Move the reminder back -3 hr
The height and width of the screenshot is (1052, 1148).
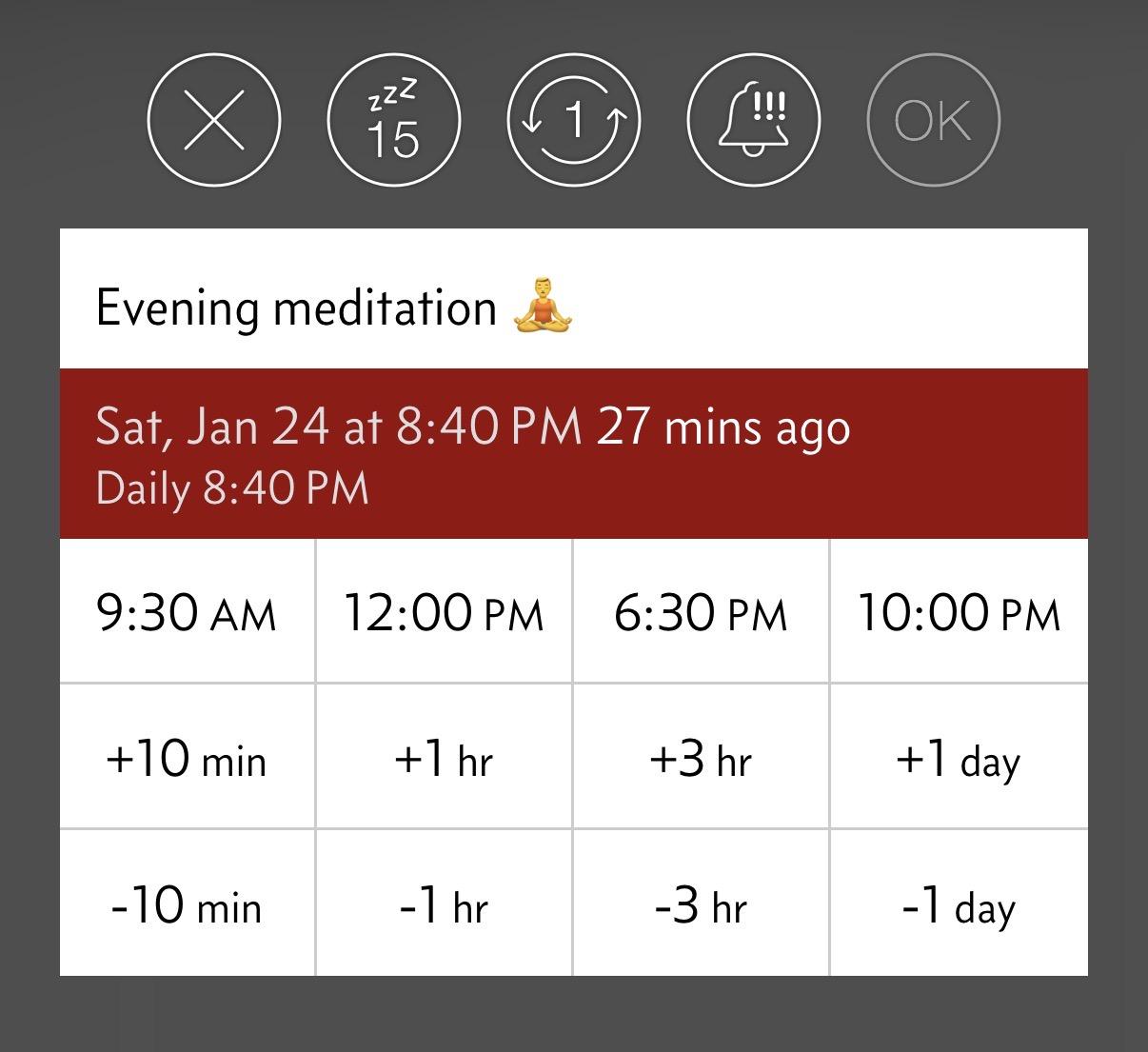coord(702,904)
